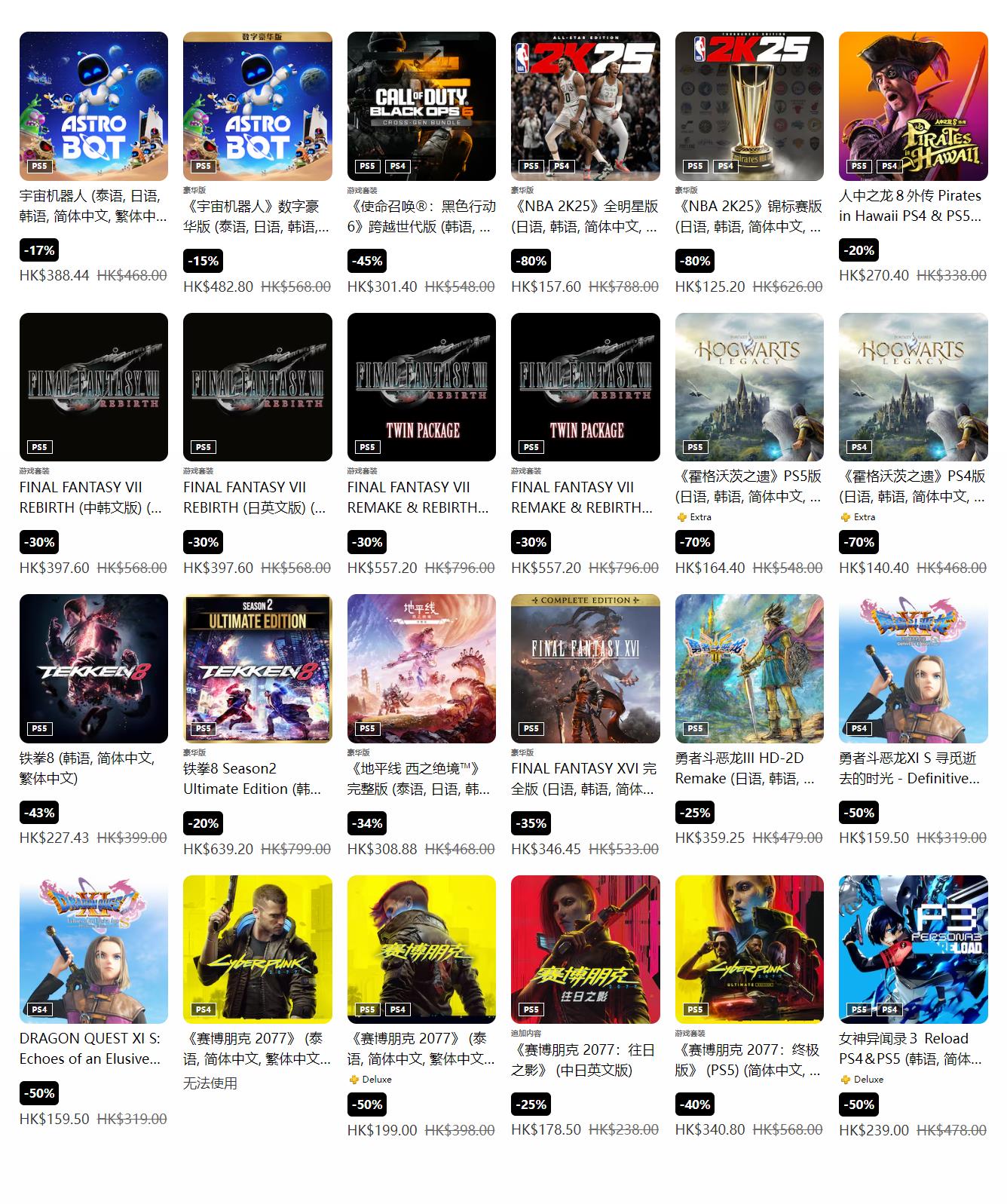View 霍格沃茨之遗 PS5版 details
The image size is (1007, 1204).
(x=749, y=387)
